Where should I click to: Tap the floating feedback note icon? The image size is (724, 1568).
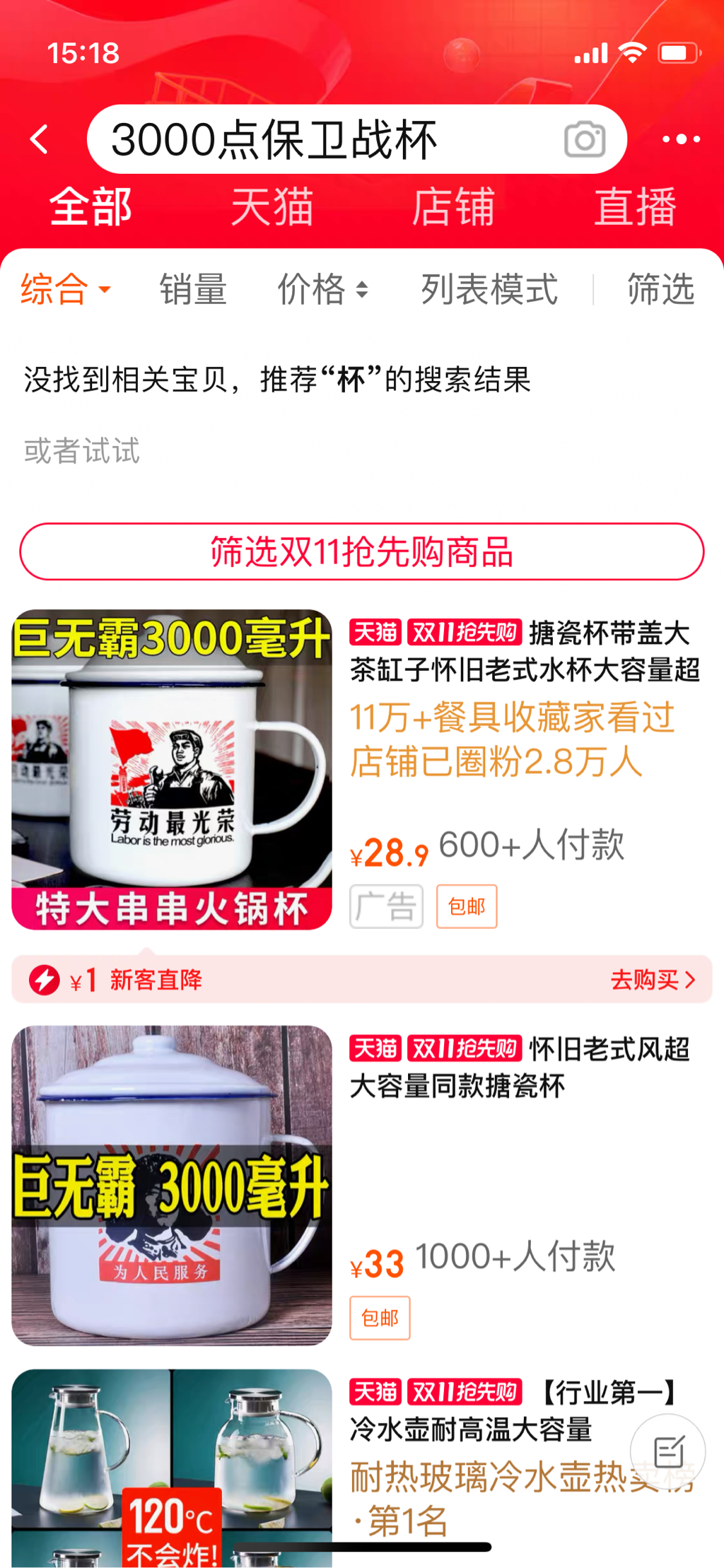click(x=668, y=1452)
